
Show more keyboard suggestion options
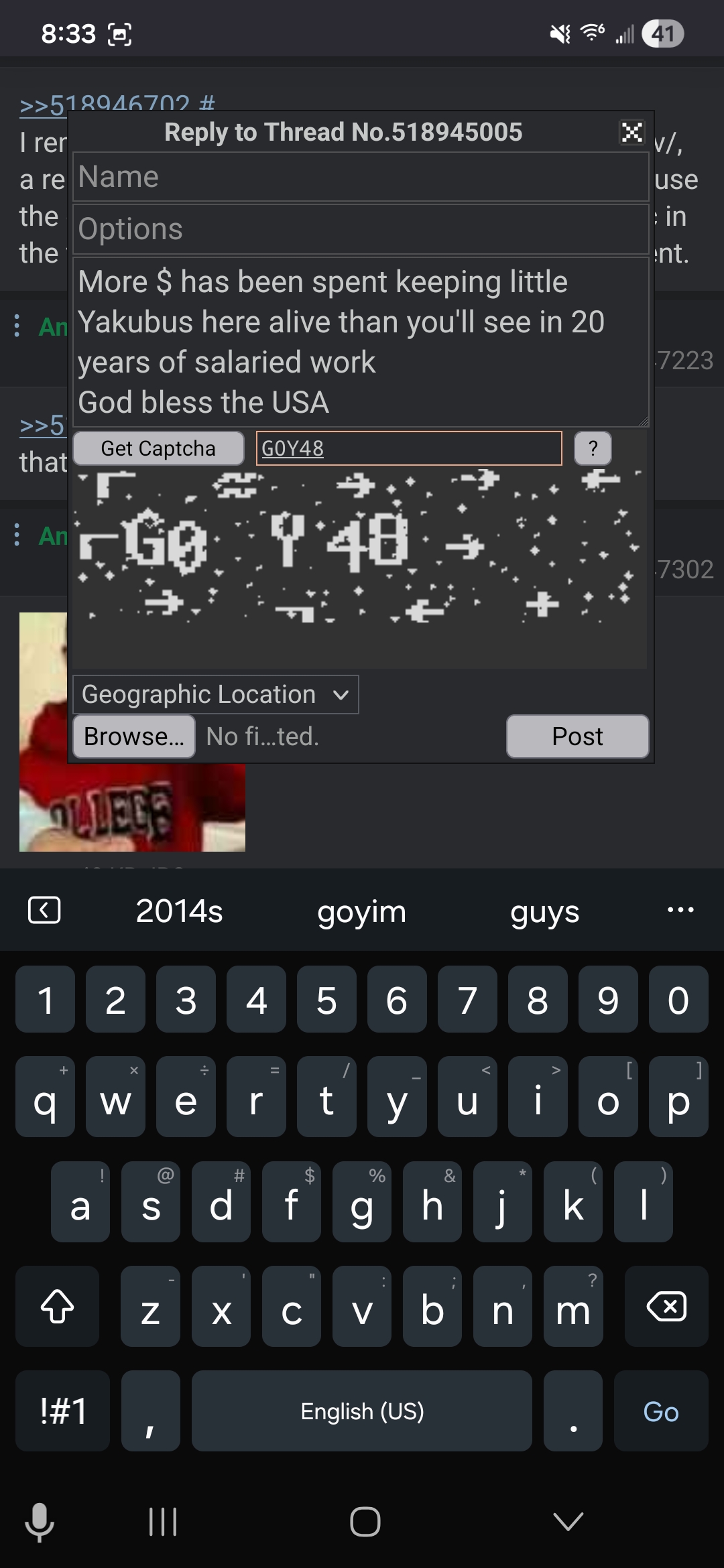pos(680,910)
